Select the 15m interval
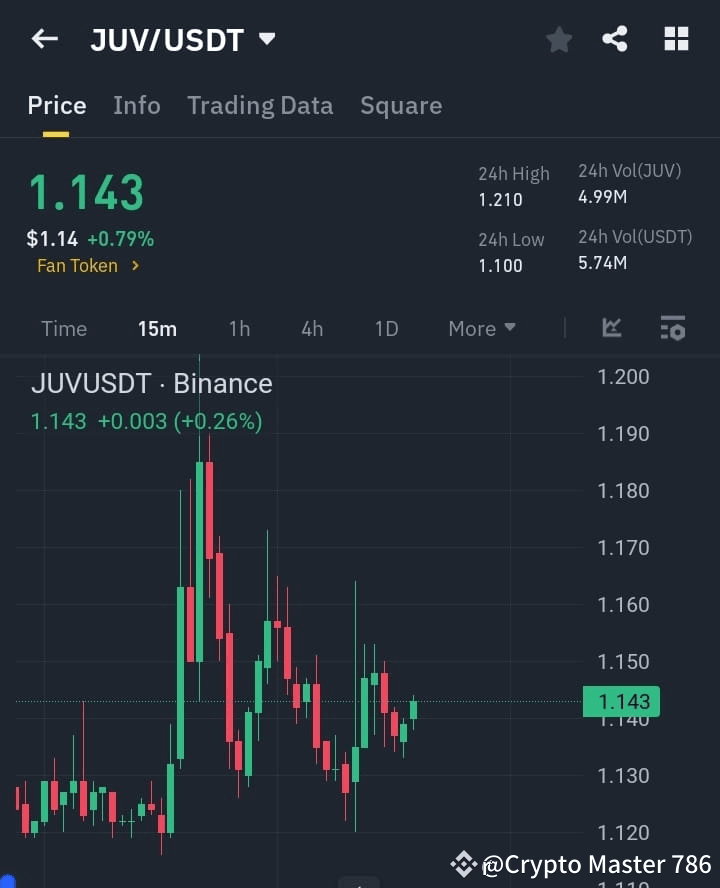Image resolution: width=720 pixels, height=888 pixels. pos(157,328)
